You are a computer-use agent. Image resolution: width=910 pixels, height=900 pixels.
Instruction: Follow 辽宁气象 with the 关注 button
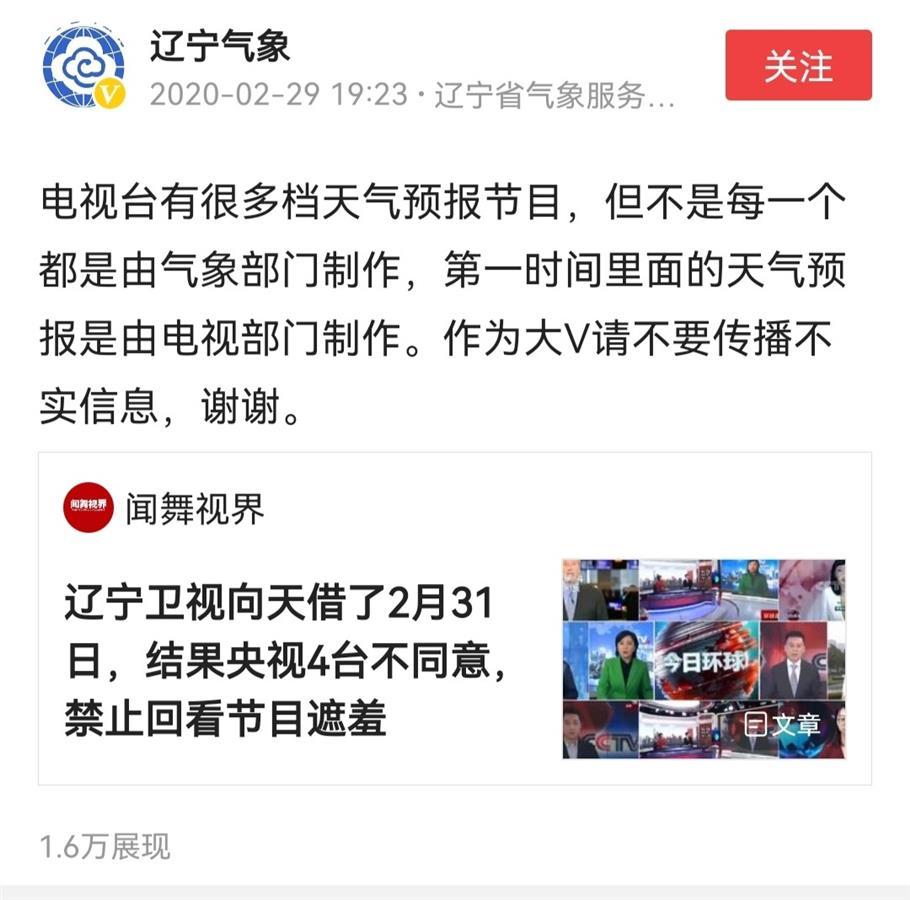click(798, 65)
